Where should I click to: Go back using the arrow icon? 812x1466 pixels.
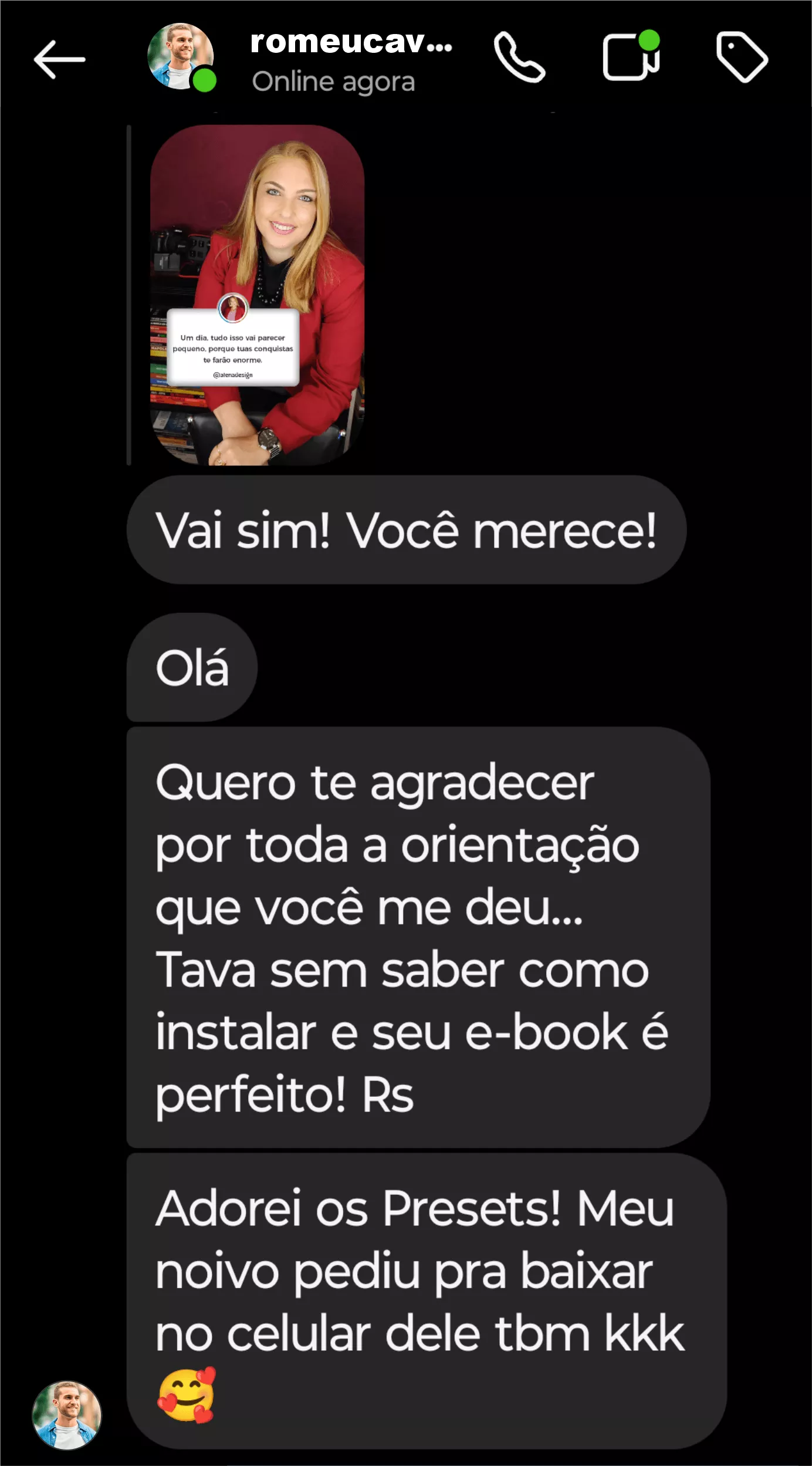pyautogui.click(x=59, y=59)
